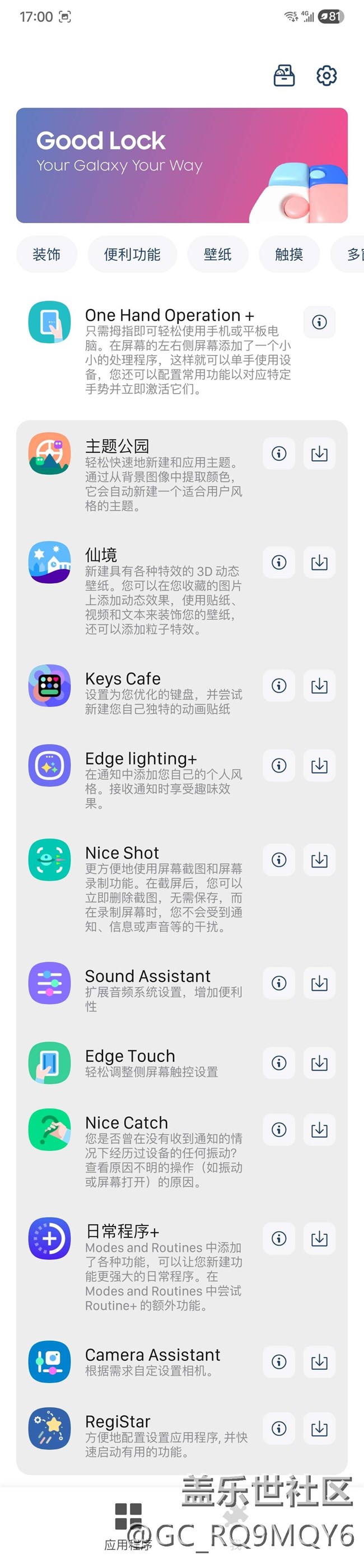This screenshot has width=364, height=1568.
Task: Select the 装饰 category chip
Action: tap(46, 255)
